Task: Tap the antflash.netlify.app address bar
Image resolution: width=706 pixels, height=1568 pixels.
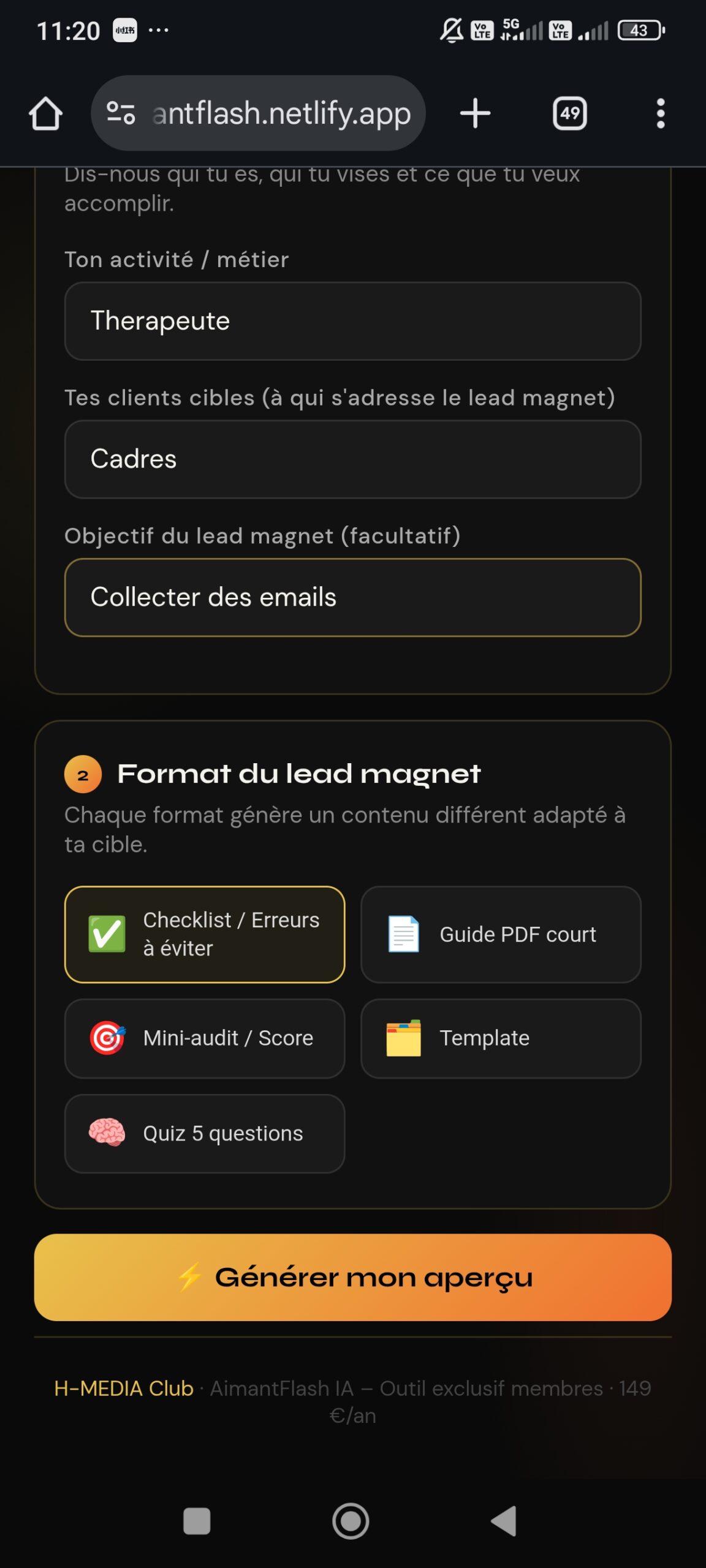Action: [281, 113]
